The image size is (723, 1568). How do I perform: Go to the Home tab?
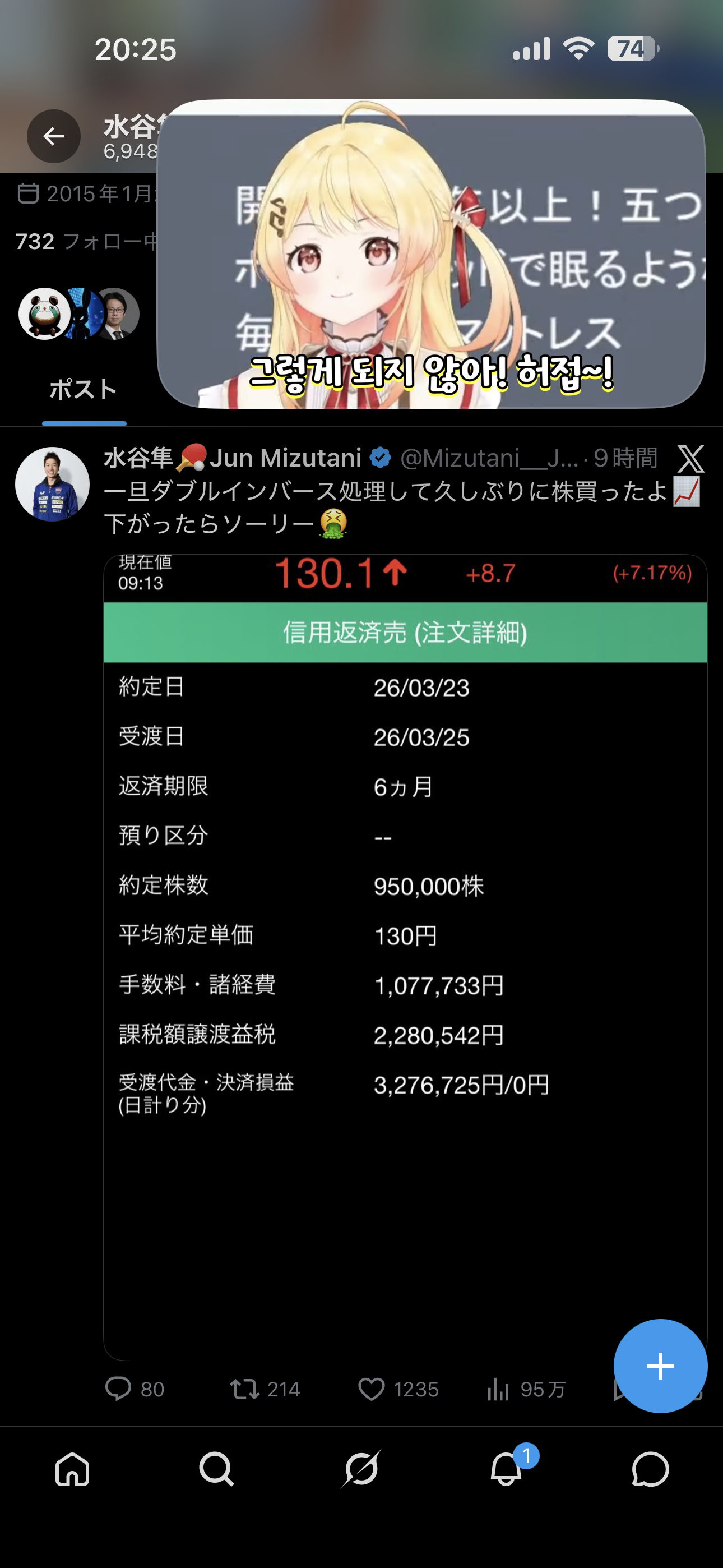(72, 1469)
